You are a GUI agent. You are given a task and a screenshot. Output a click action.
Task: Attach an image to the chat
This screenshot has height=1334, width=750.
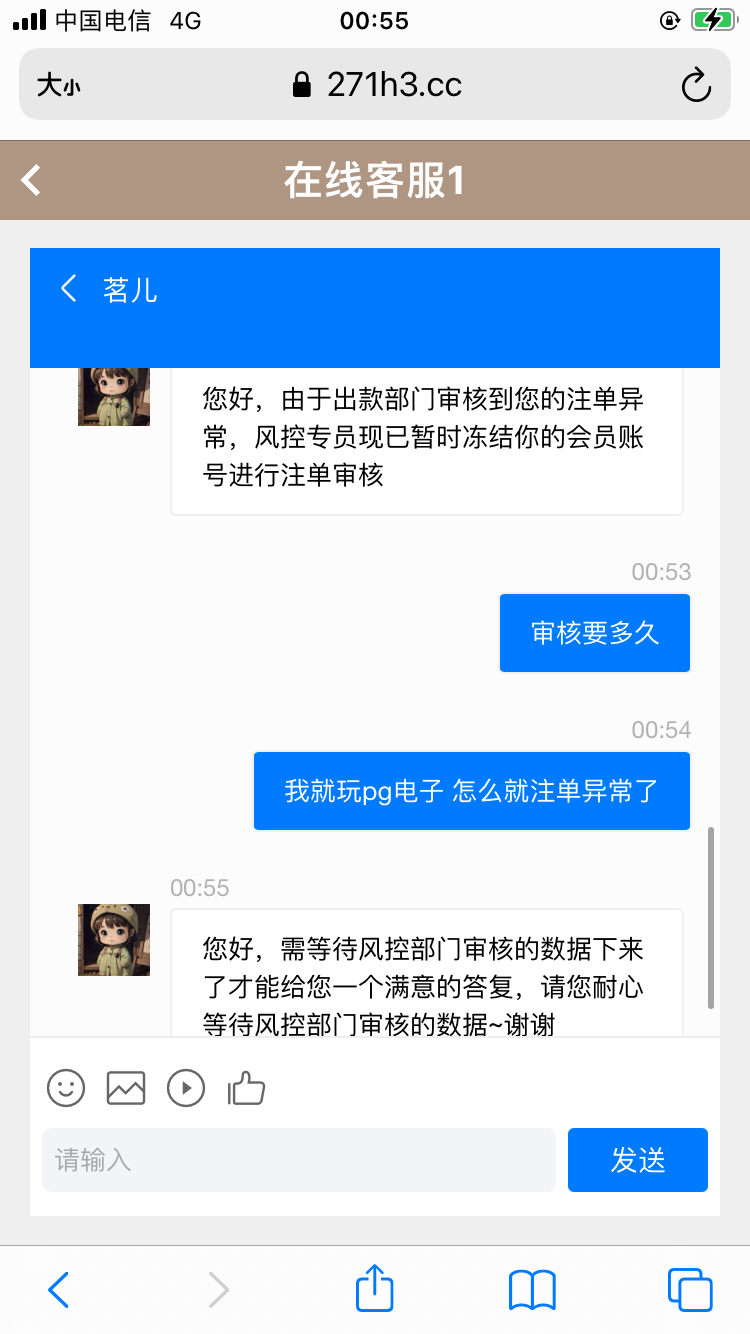coord(126,1088)
